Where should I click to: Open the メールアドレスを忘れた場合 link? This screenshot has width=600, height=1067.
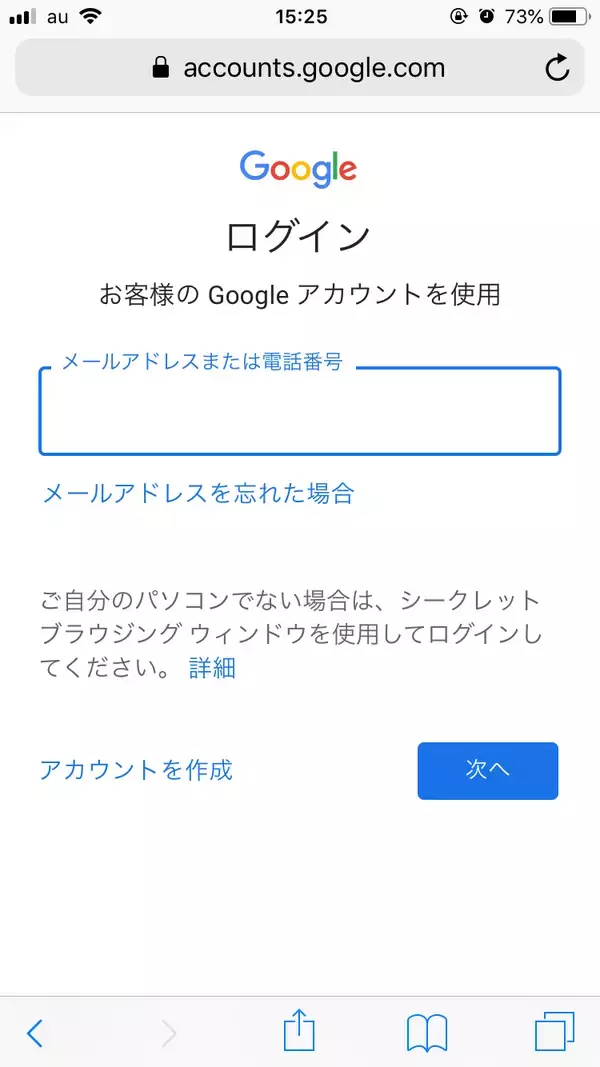pyautogui.click(x=198, y=493)
